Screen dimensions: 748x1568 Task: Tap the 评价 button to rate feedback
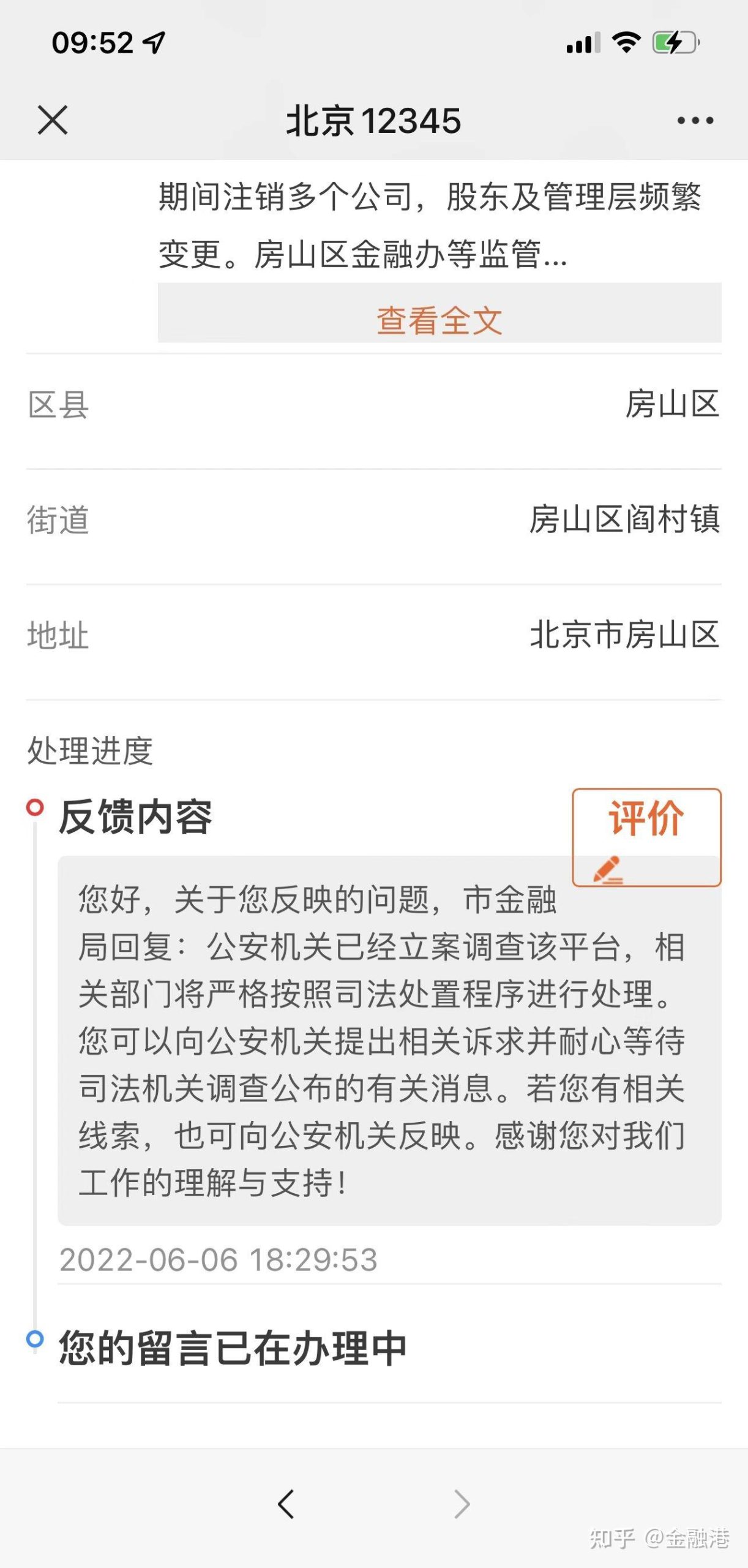[x=646, y=837]
